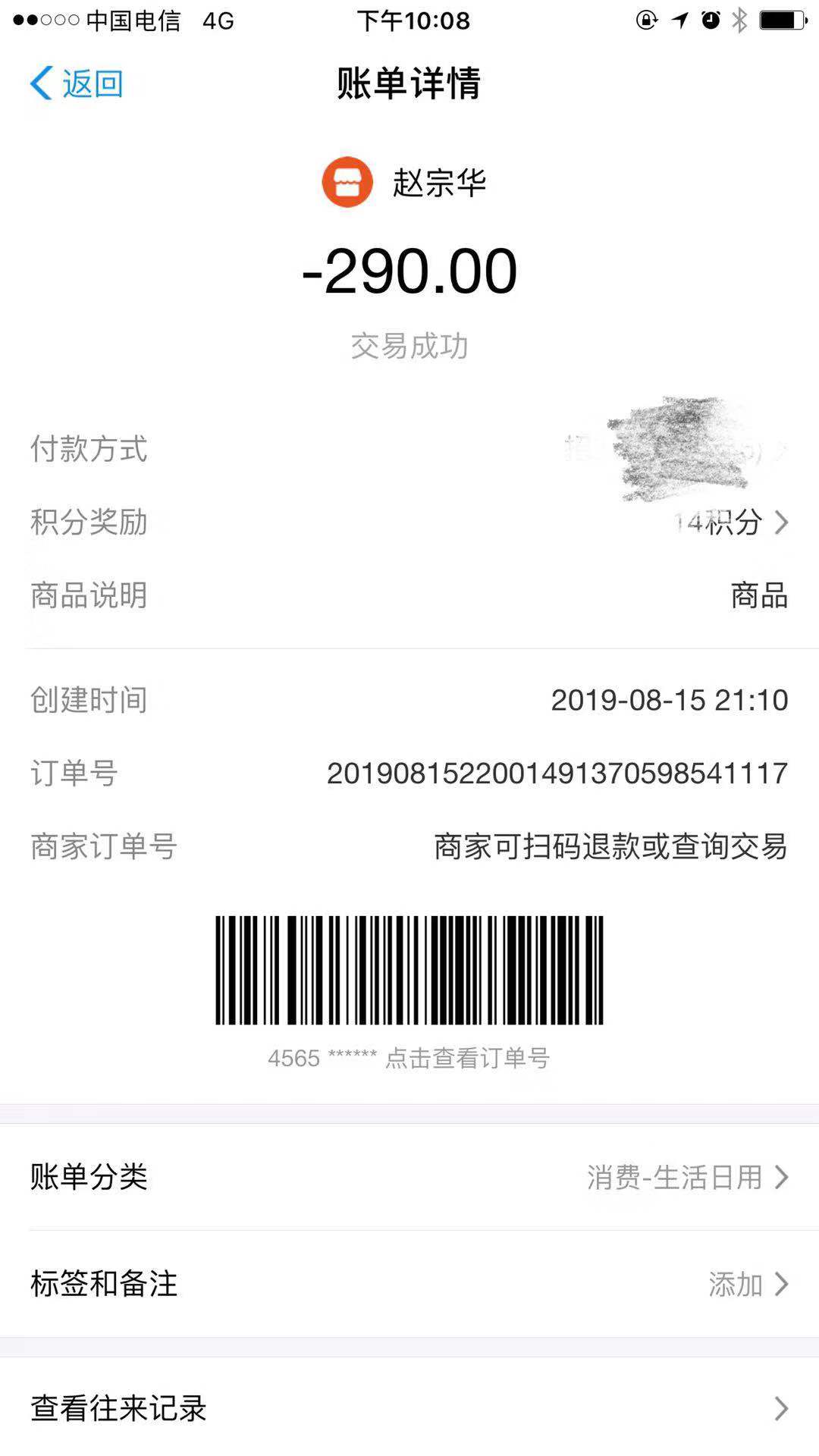Open merchant 赵宗华 profile
The height and width of the screenshot is (1456, 819).
pos(406,183)
